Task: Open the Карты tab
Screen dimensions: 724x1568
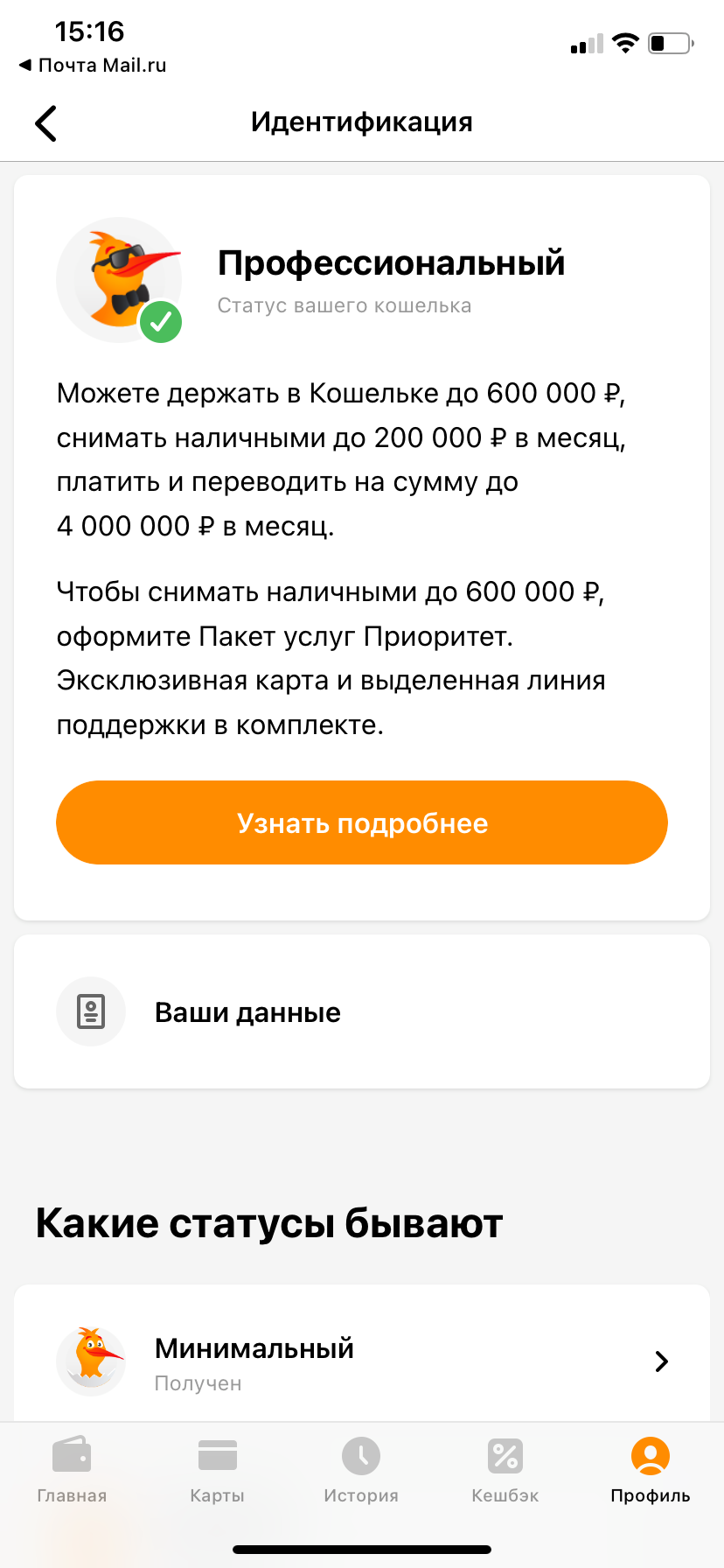Action: (217, 1470)
